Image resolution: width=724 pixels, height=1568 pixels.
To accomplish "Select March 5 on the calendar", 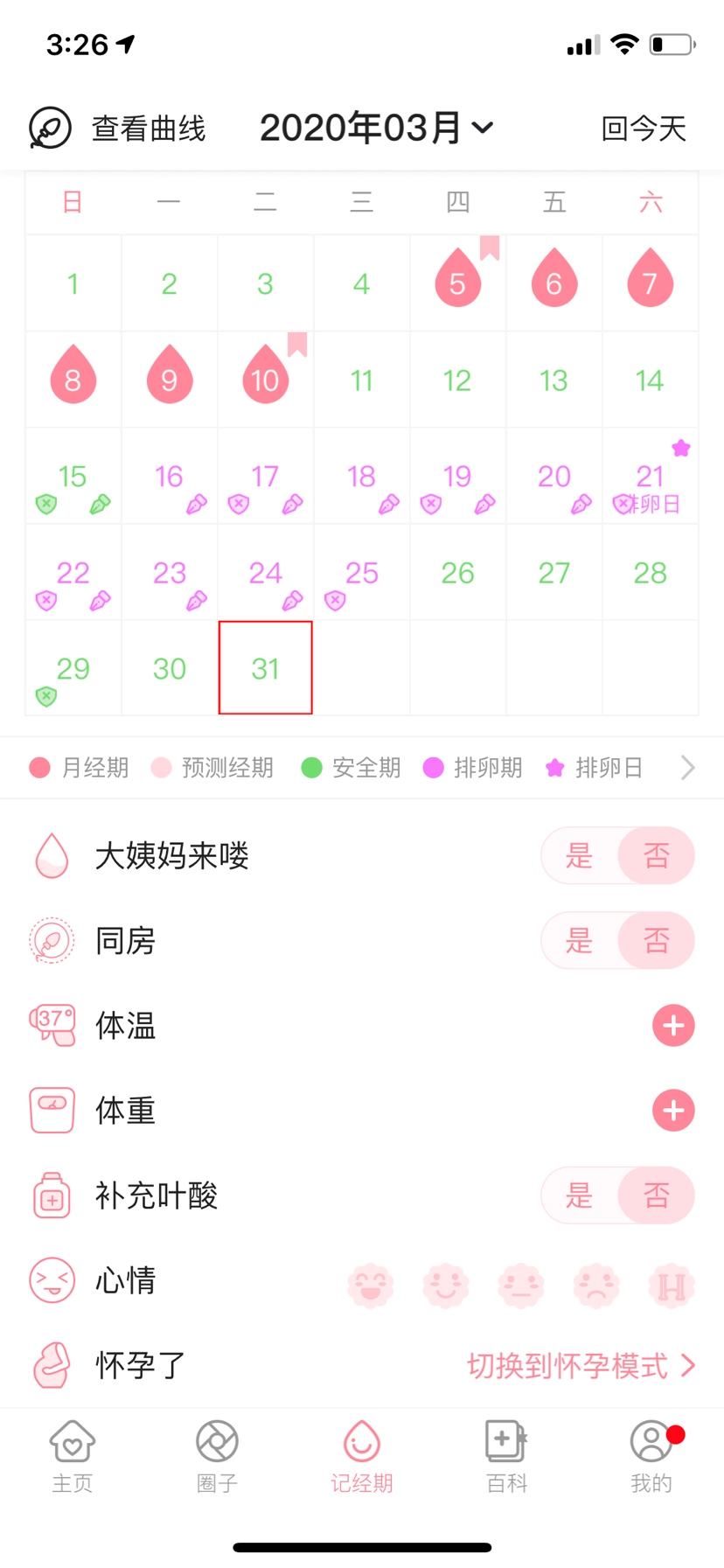I will (x=457, y=282).
